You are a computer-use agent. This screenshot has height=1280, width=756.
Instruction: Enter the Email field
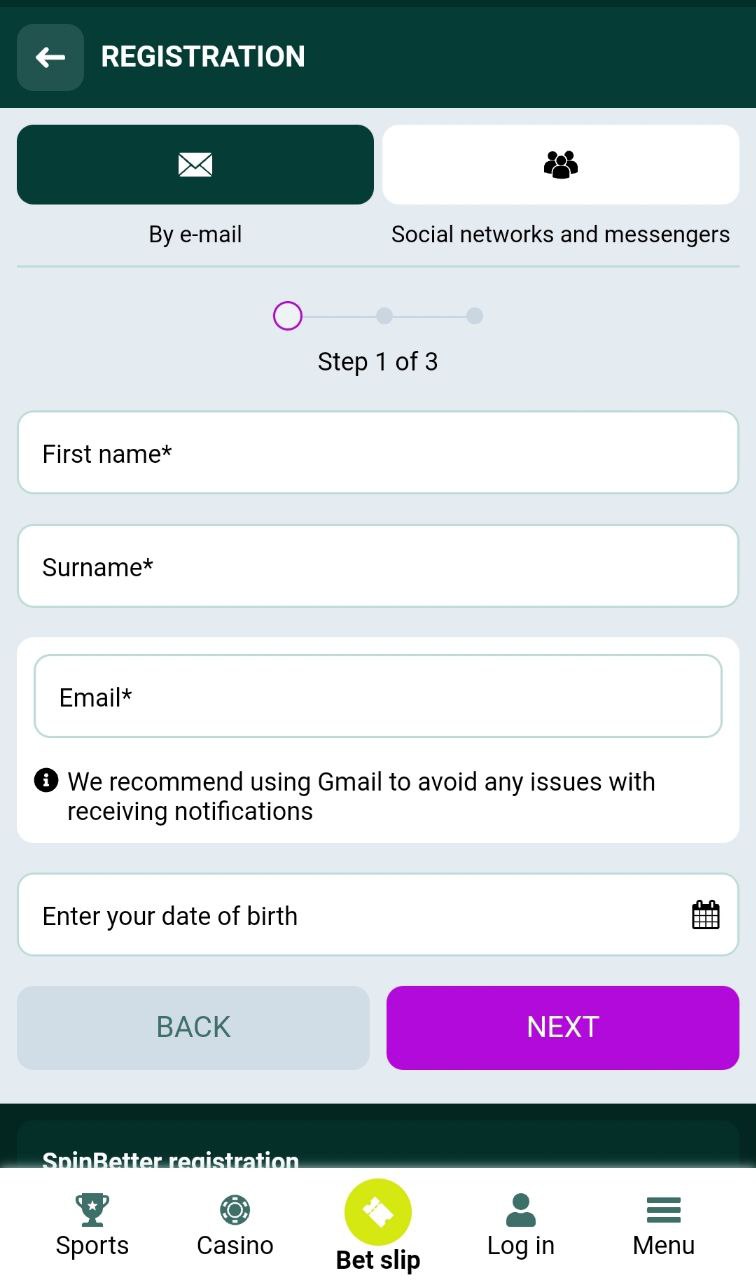pos(378,696)
